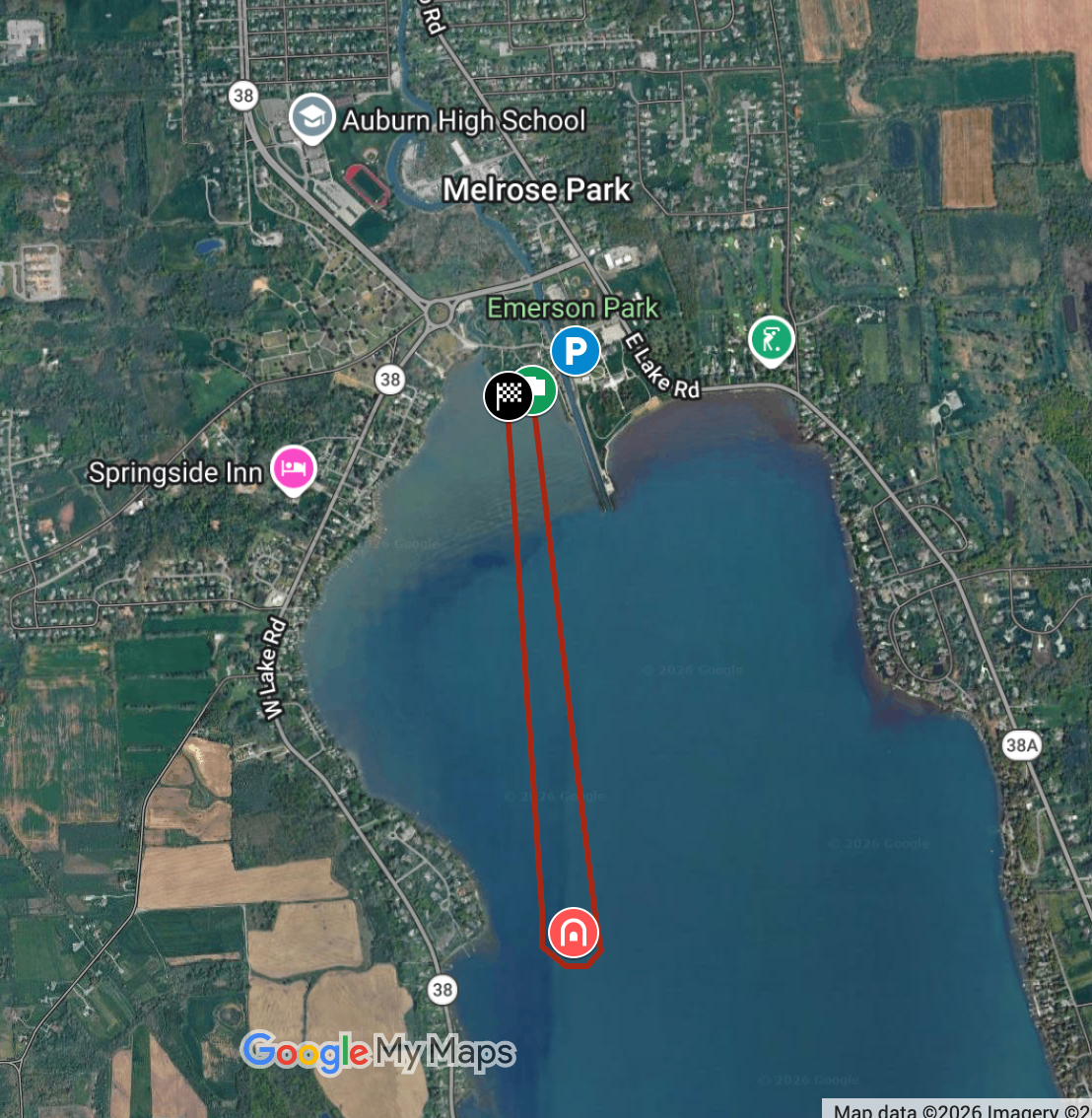Select the red turnaround marker
Viewport: 1092px width, 1118px height.
point(574,932)
